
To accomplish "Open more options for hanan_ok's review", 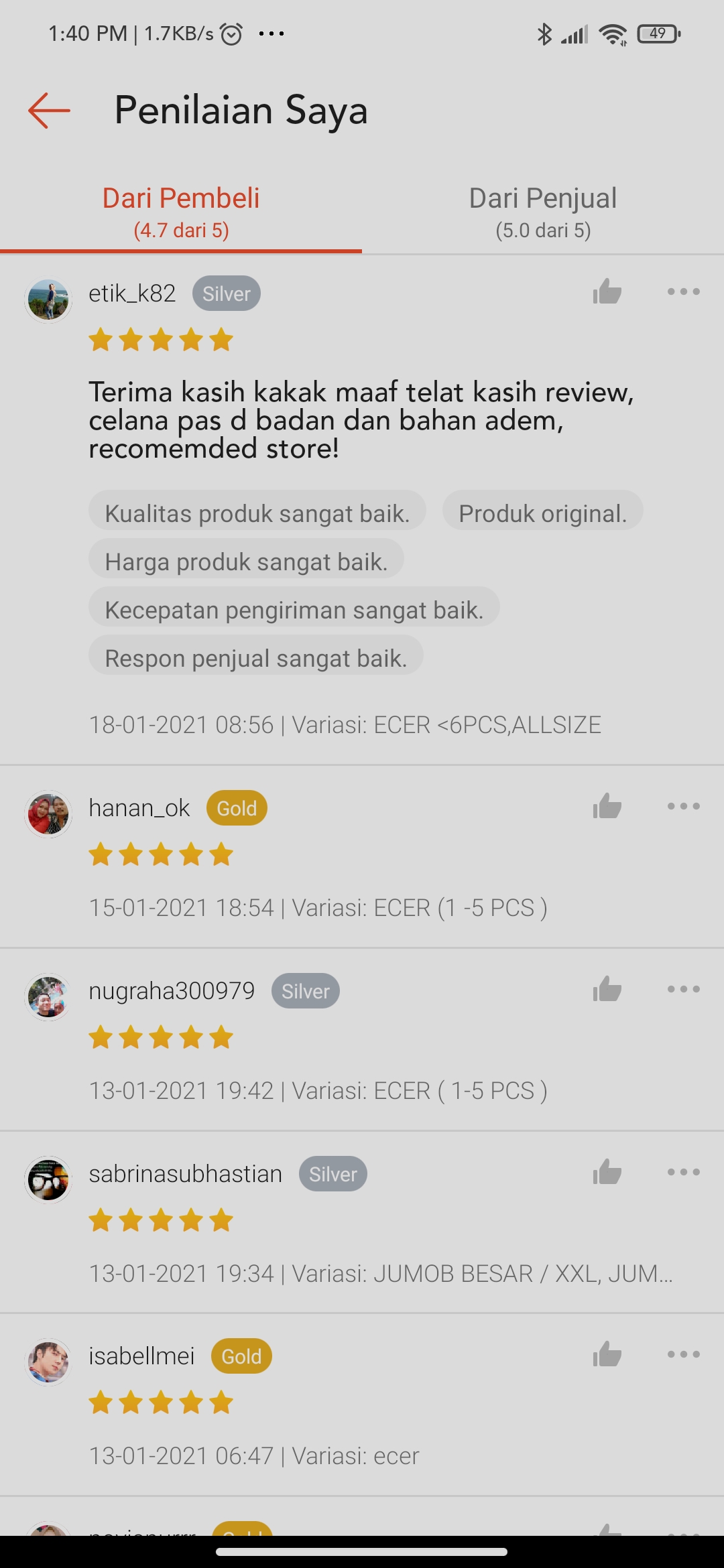I will pyautogui.click(x=683, y=807).
